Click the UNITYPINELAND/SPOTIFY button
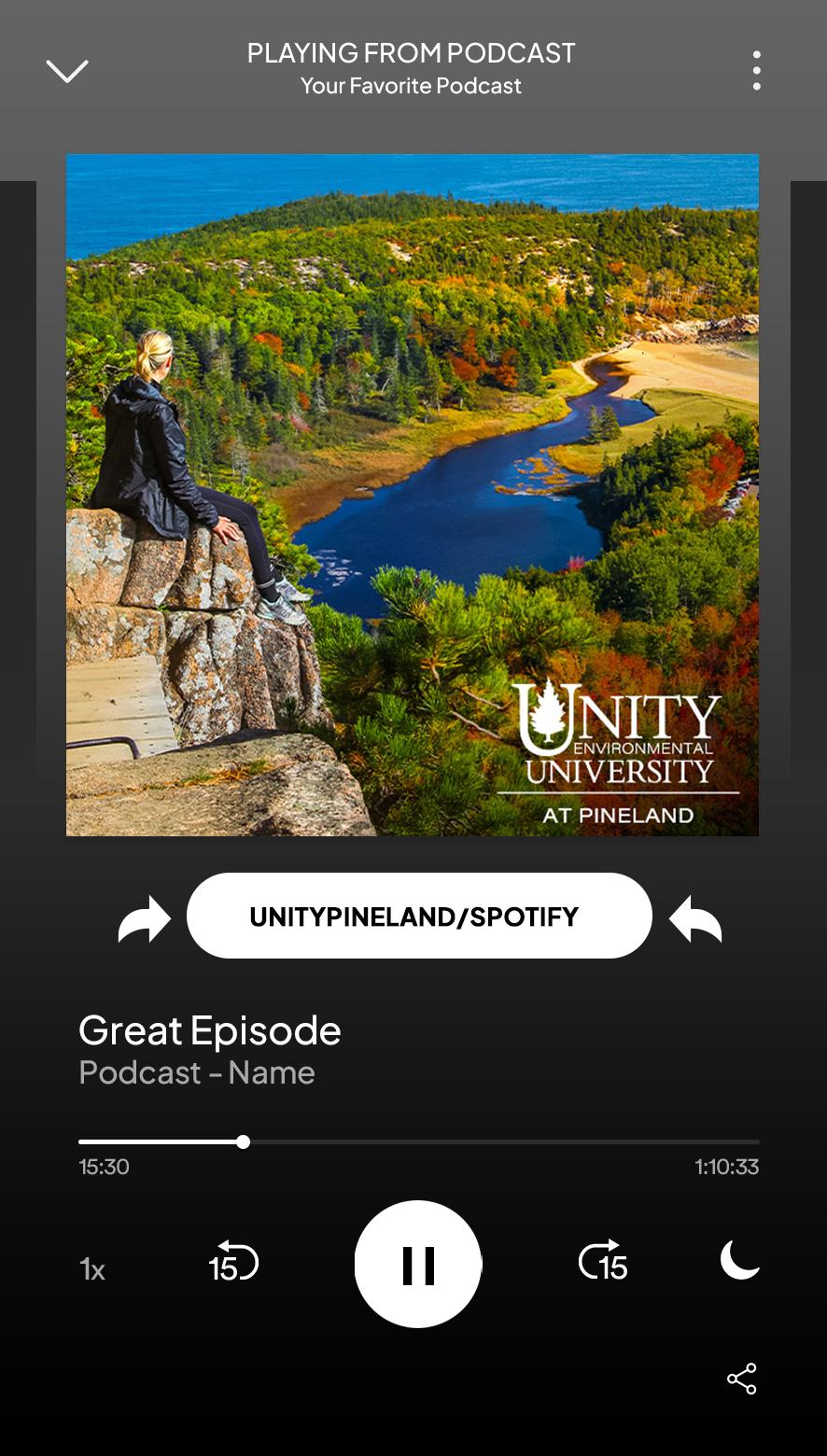Image resolution: width=827 pixels, height=1456 pixels. [x=418, y=916]
